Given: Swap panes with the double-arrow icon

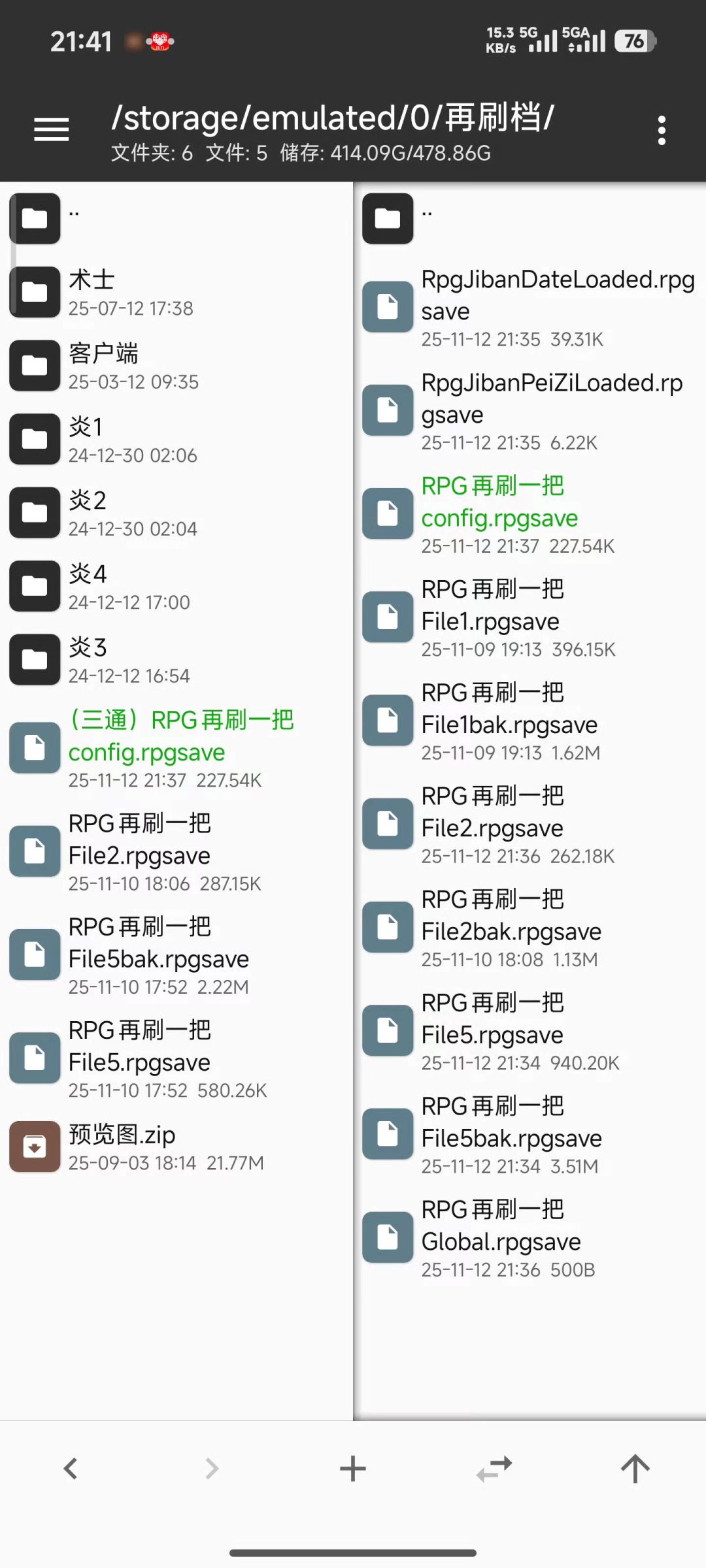Looking at the screenshot, I should click(494, 1469).
